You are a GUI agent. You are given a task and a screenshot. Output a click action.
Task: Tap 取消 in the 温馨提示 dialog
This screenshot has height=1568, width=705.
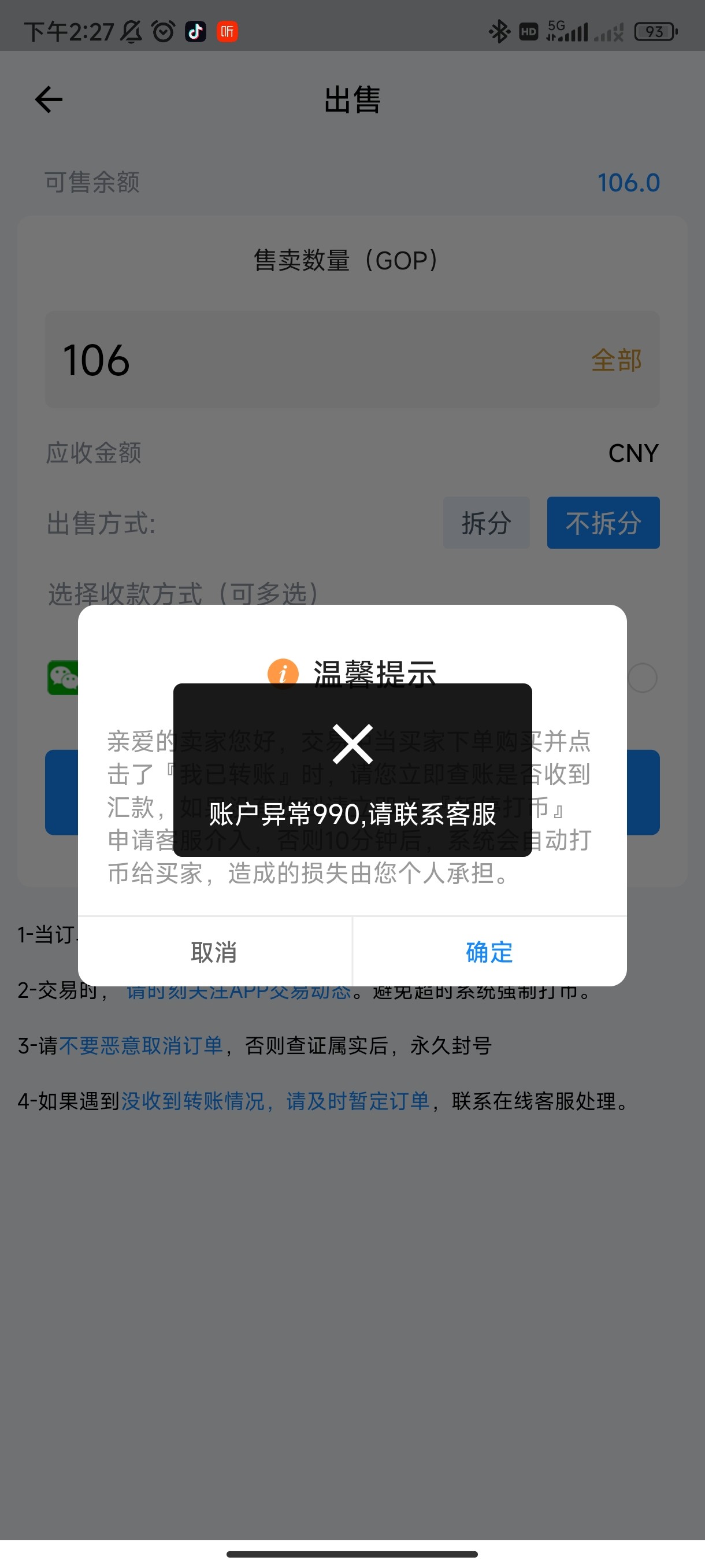point(214,952)
